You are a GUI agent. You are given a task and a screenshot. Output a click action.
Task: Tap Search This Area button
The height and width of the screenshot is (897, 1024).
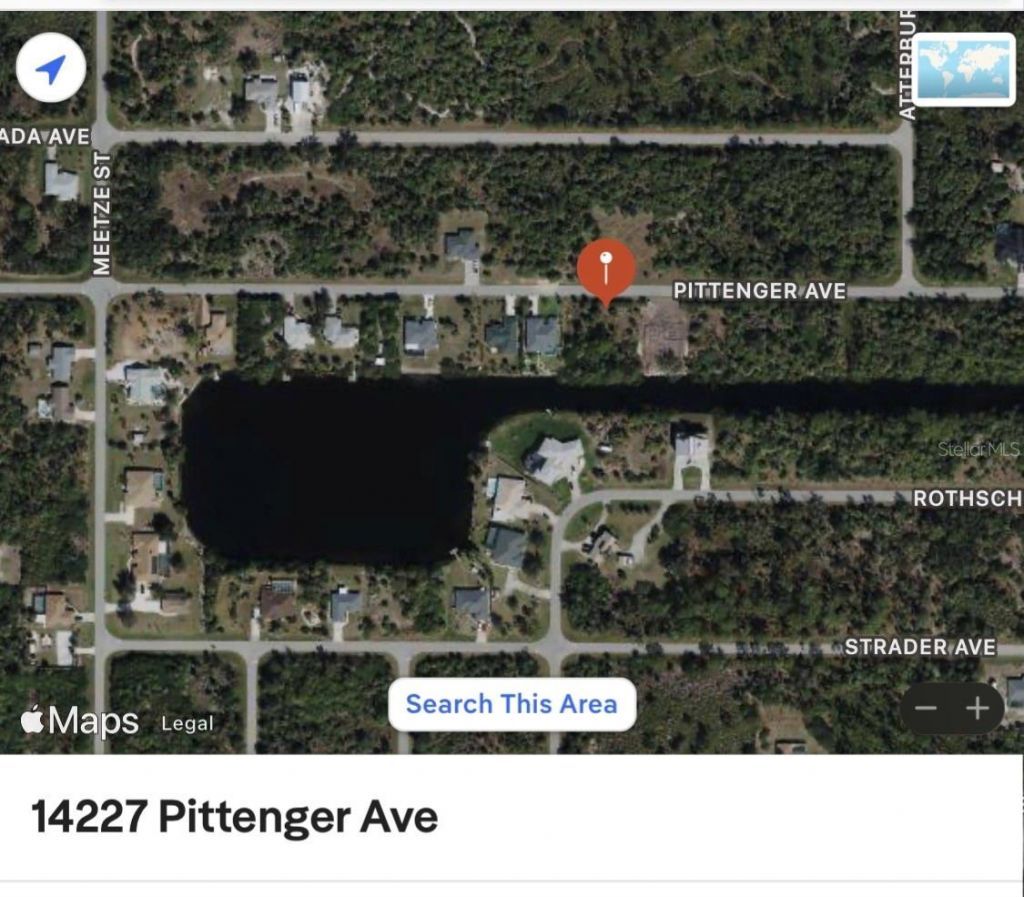(511, 704)
